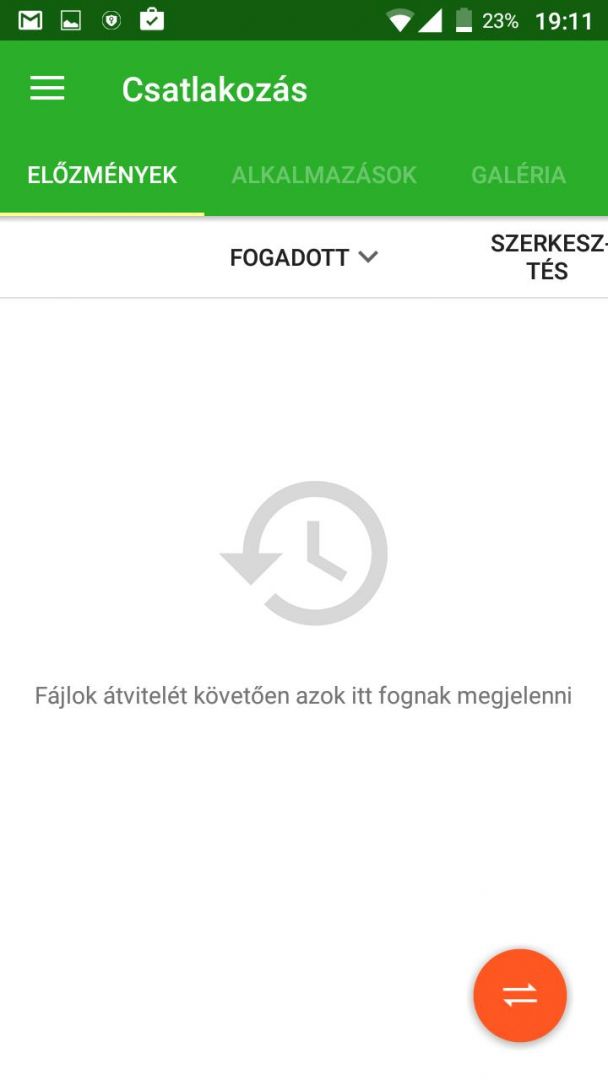Expand the Fogadott dropdown filter
The height and width of the screenshot is (1080, 608).
click(x=304, y=258)
